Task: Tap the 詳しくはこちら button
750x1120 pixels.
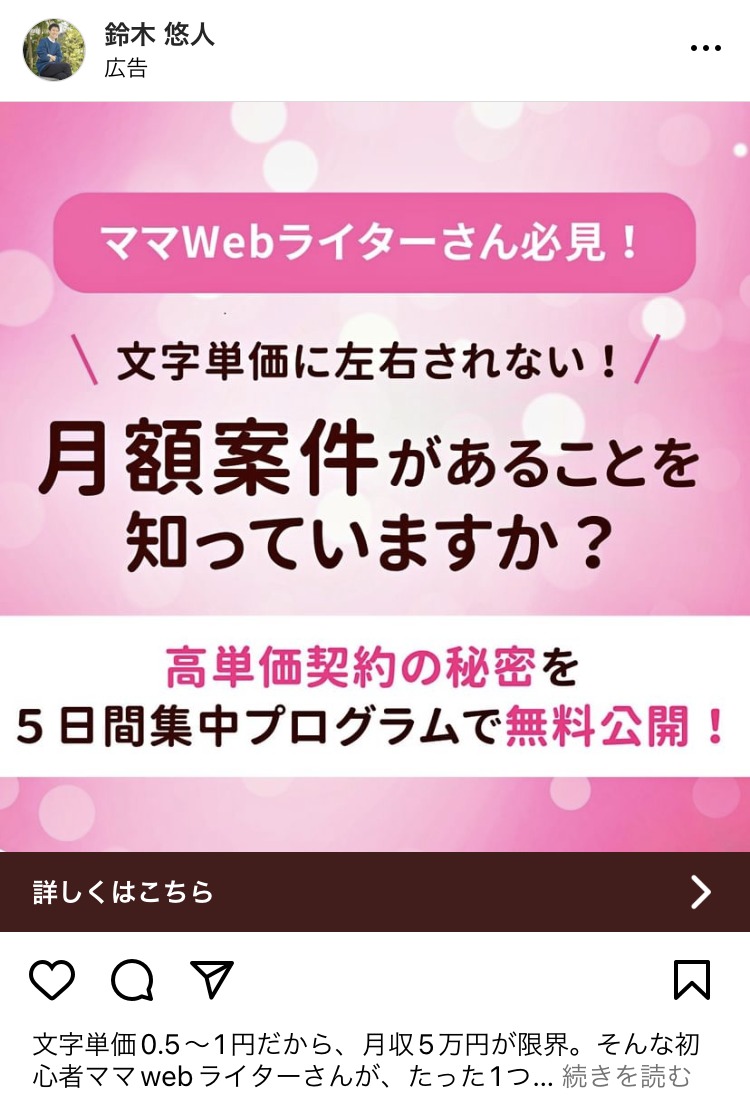Action: click(x=375, y=891)
